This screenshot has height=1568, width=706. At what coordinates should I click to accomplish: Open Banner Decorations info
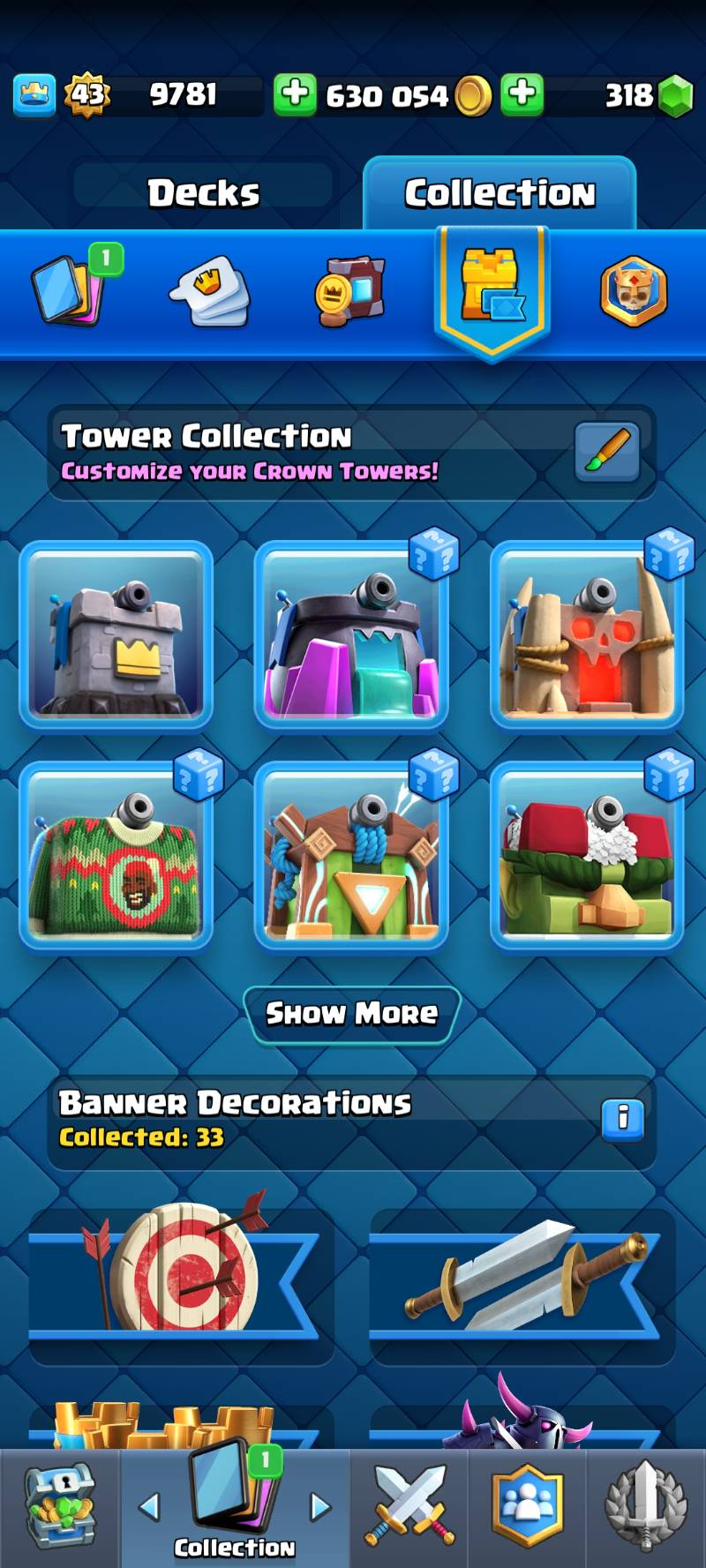[623, 1118]
